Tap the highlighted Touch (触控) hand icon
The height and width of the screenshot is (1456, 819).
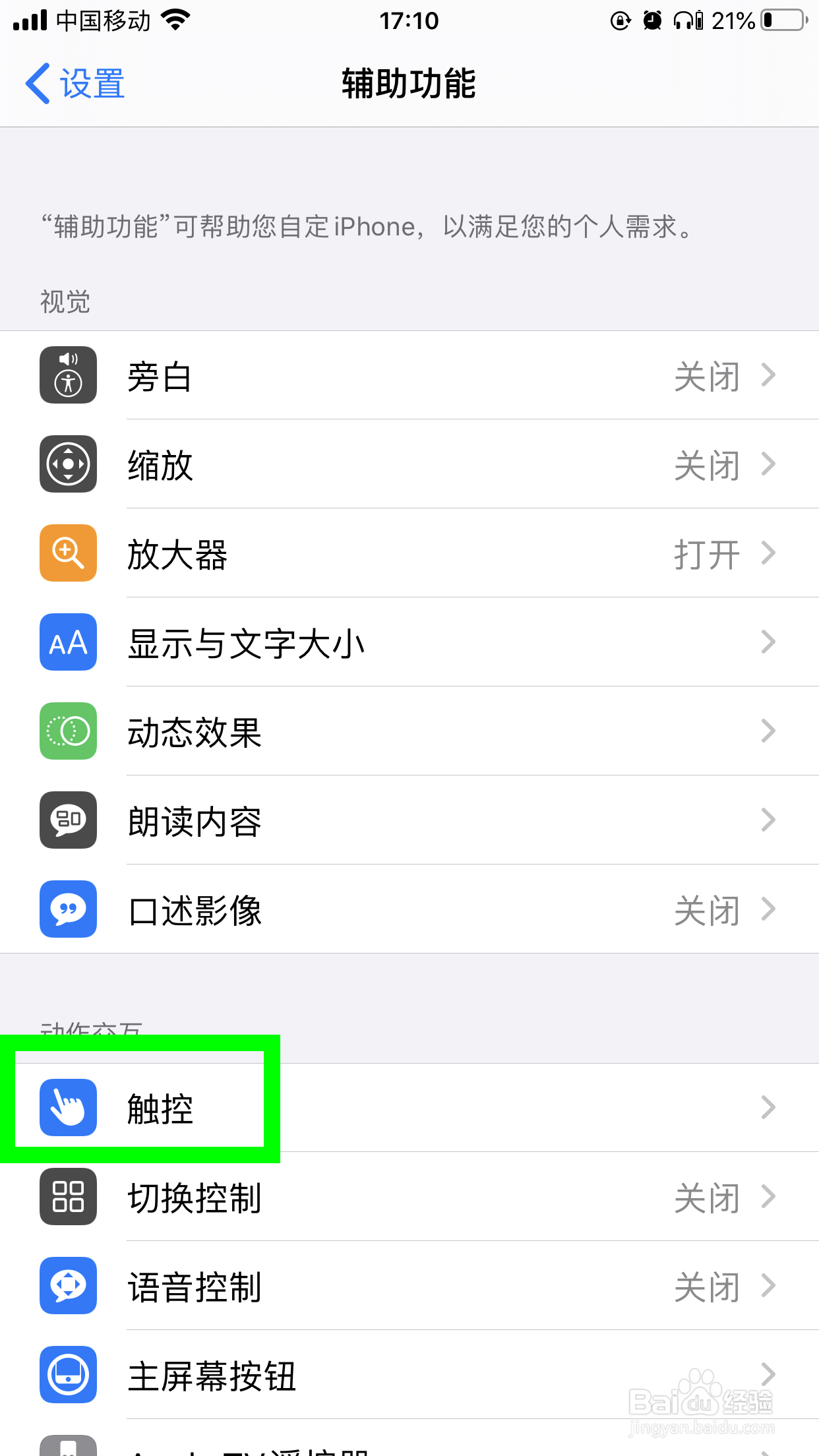tap(68, 1107)
